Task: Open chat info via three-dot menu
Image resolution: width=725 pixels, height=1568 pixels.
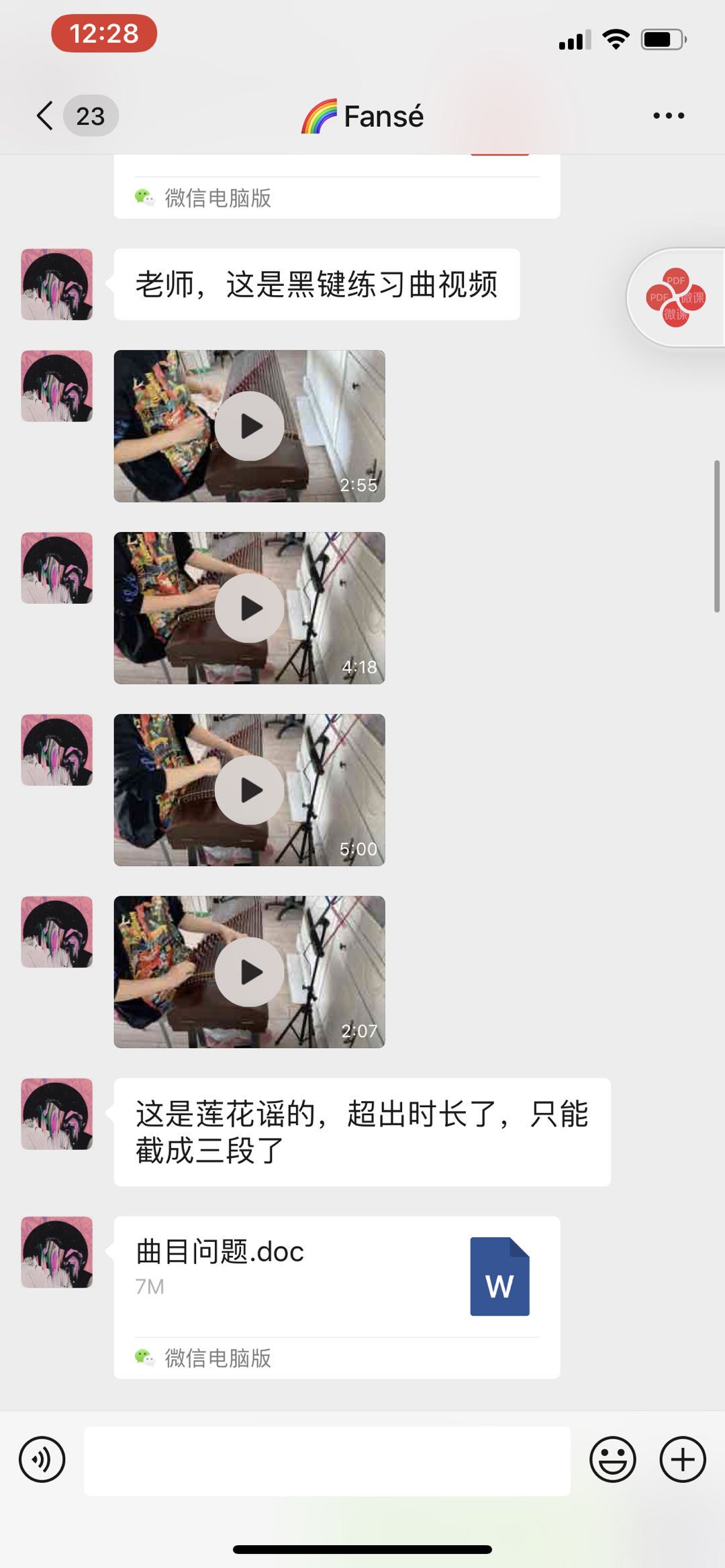Action: tap(669, 116)
